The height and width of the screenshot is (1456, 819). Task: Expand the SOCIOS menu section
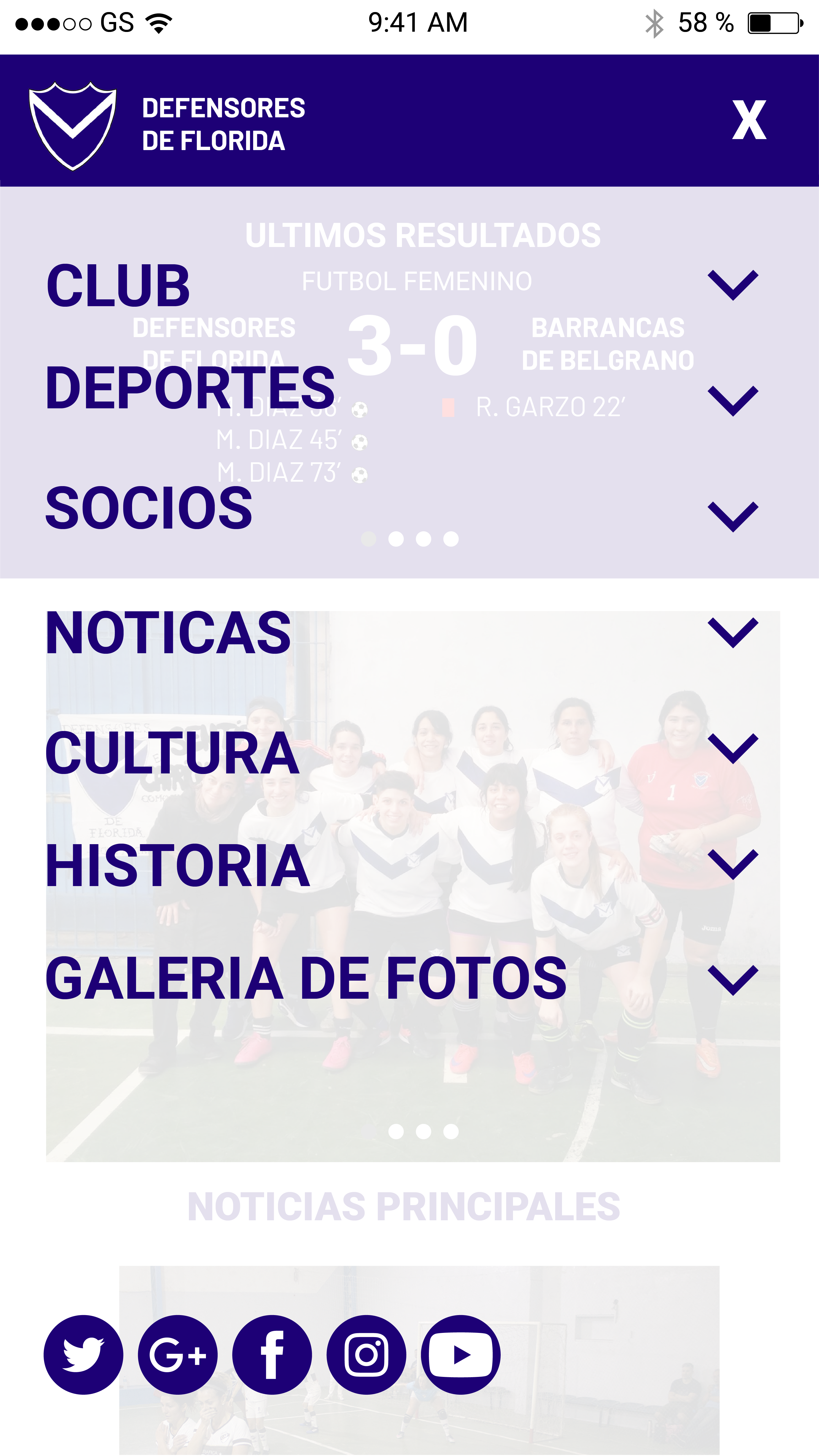(733, 516)
